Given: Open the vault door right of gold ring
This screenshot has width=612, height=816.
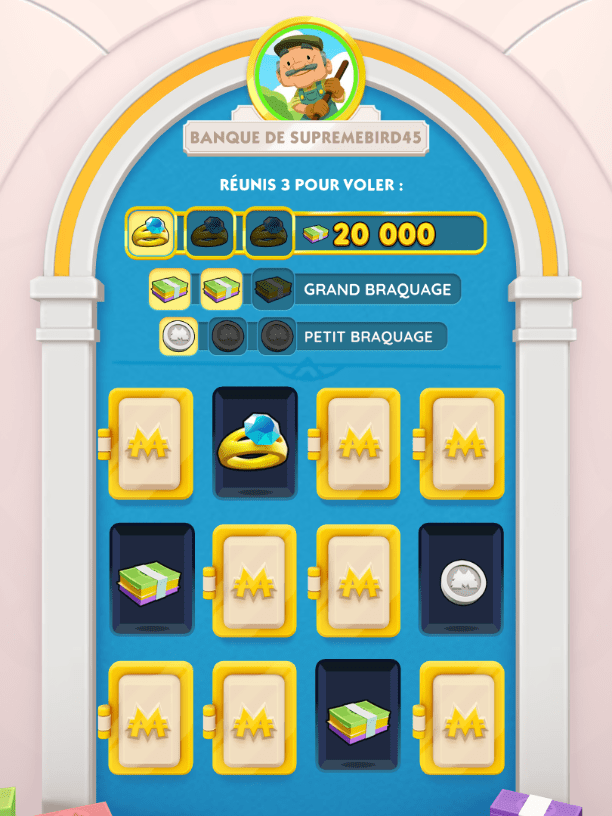Looking at the screenshot, I should [358, 443].
